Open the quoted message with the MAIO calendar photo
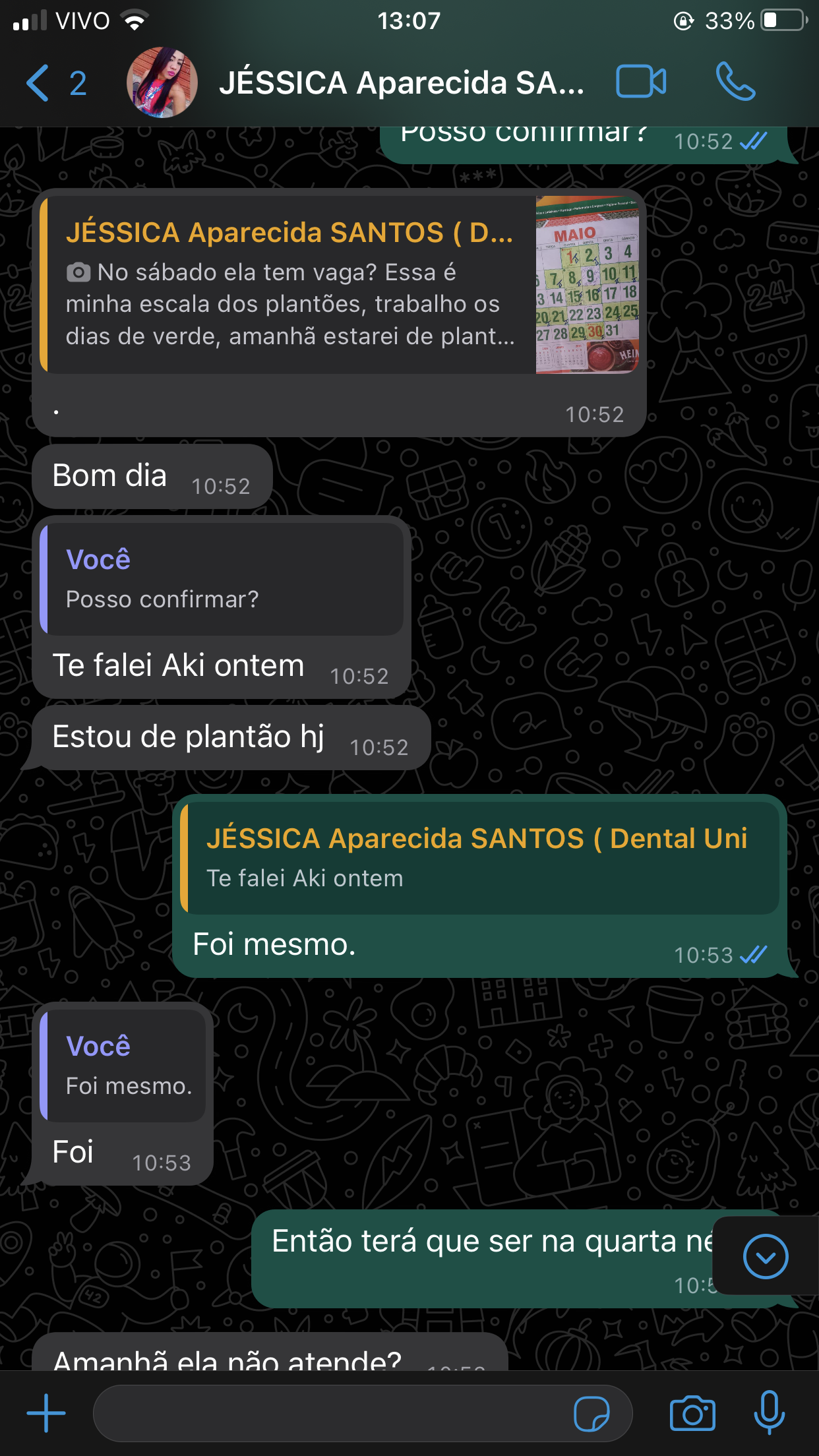The height and width of the screenshot is (1456, 819). pos(339,285)
